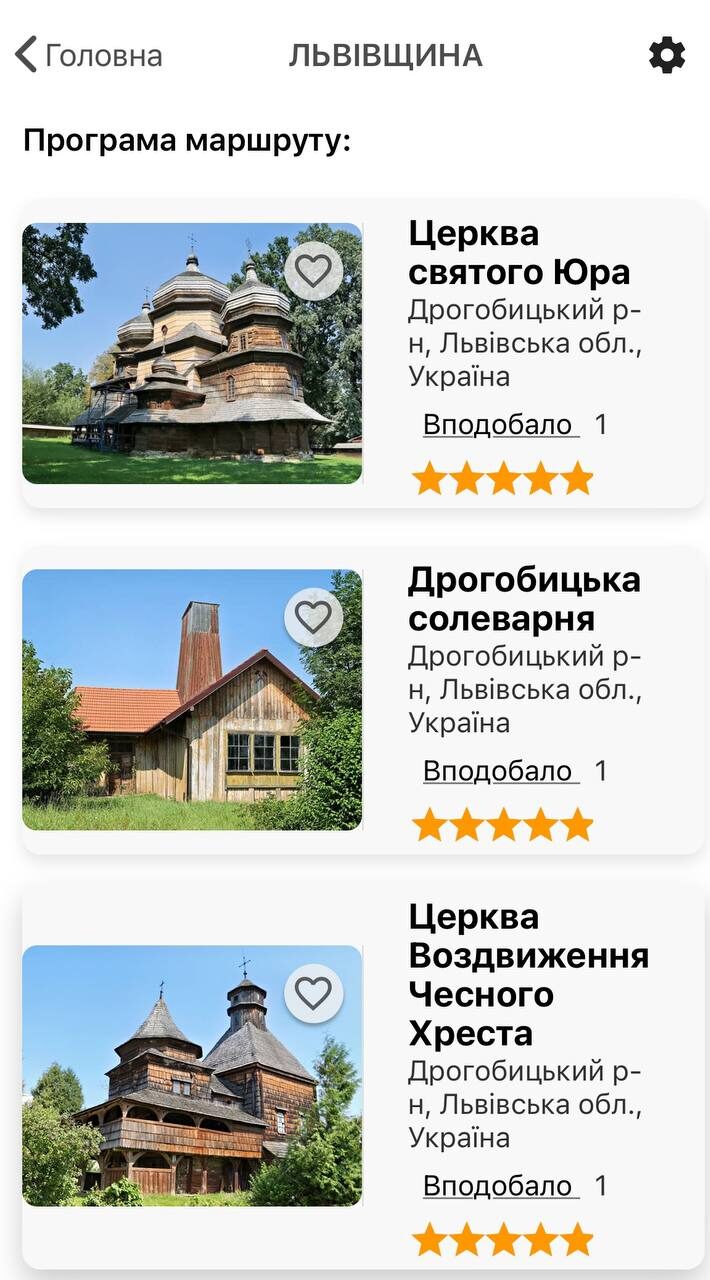Open the settings gear
The height and width of the screenshot is (1280, 710).
pos(667,55)
